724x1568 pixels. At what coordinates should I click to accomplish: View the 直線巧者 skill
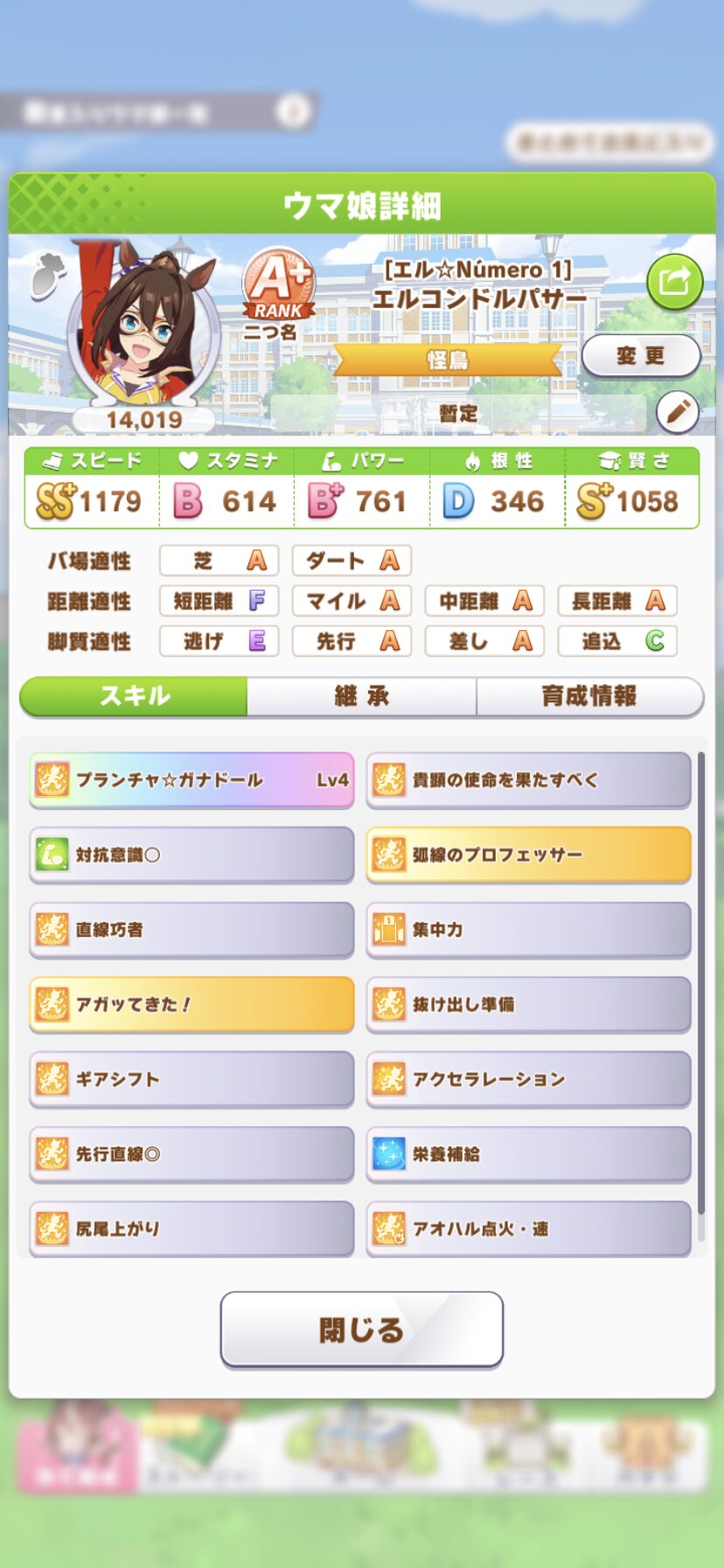click(191, 929)
